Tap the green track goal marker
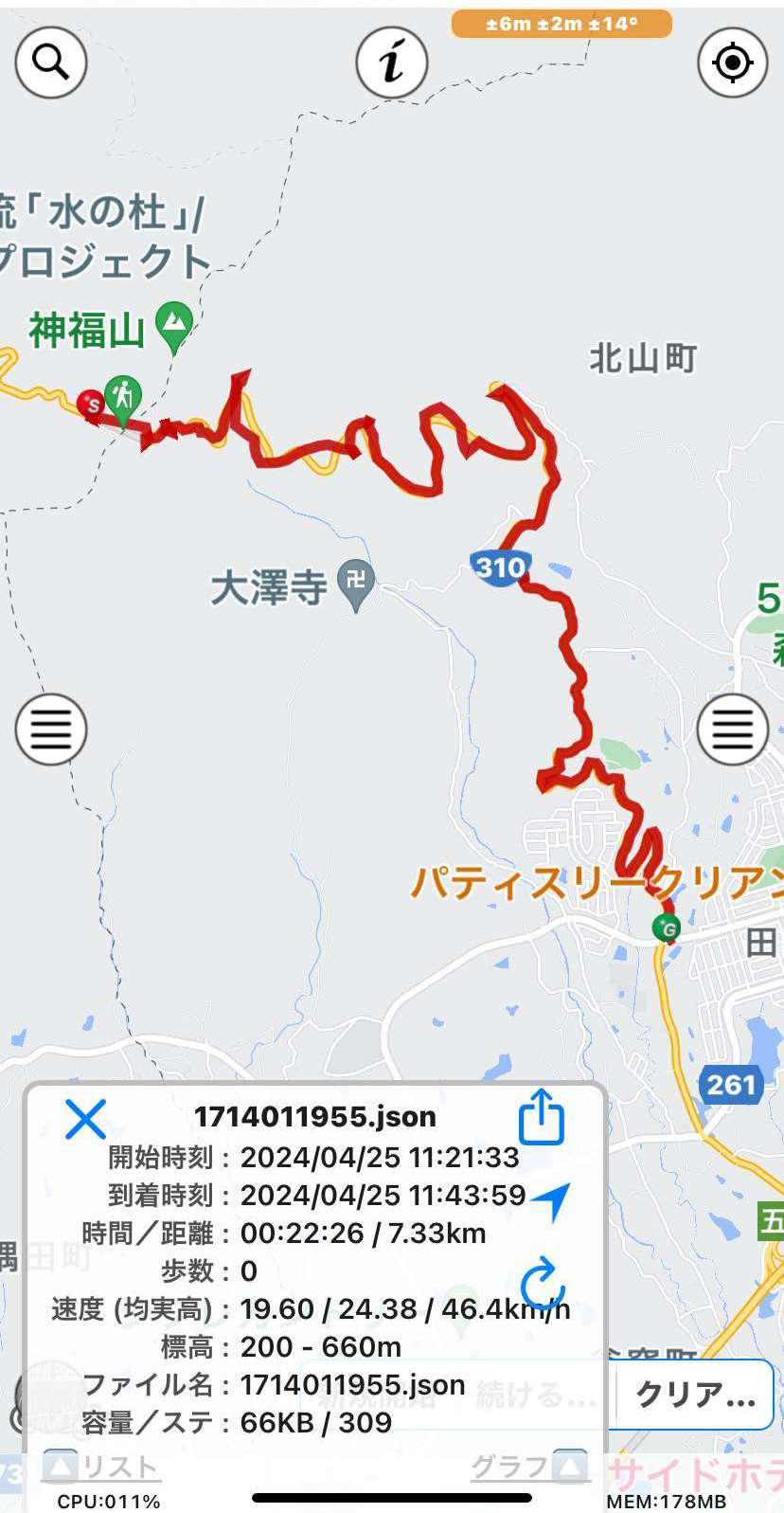This screenshot has width=784, height=1513. click(667, 928)
